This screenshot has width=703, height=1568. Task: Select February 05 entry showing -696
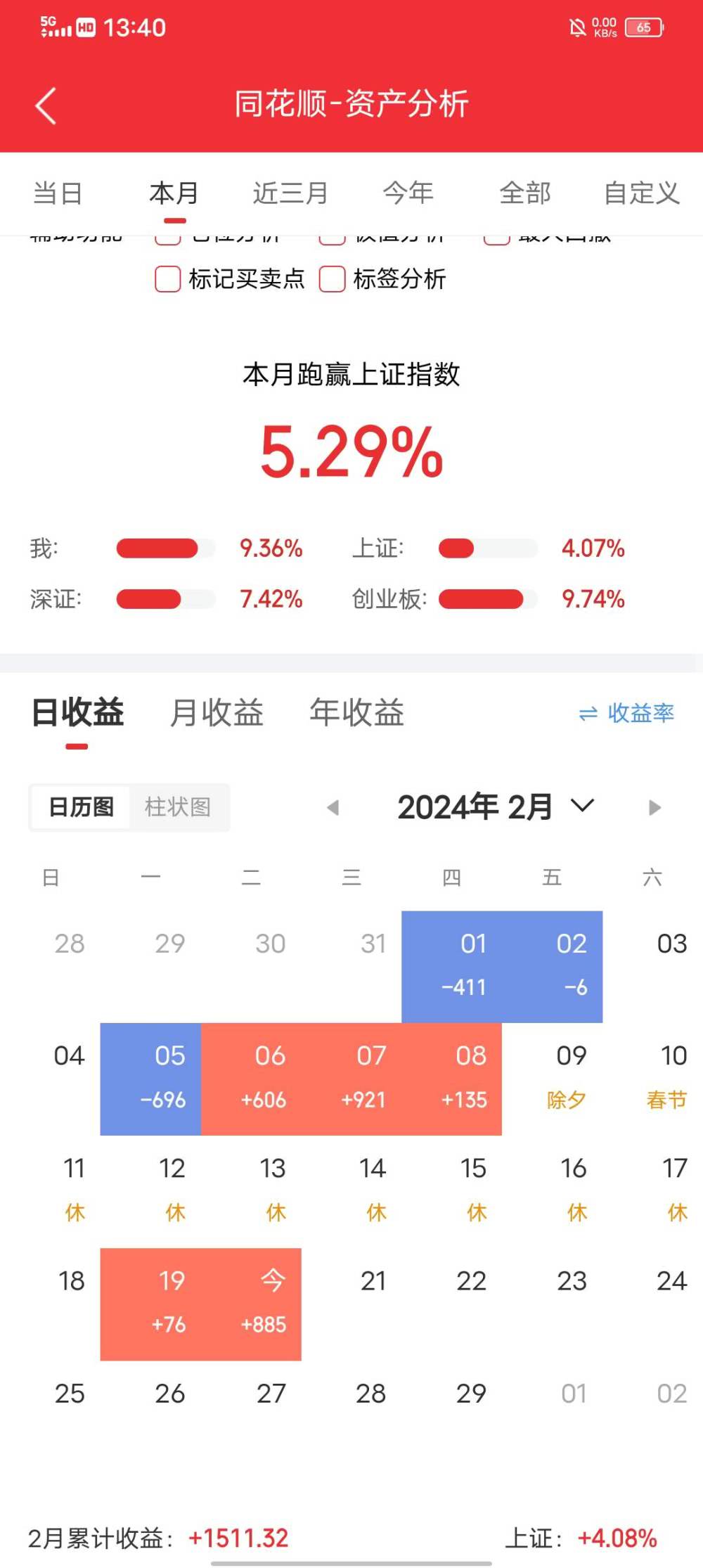[150, 1079]
